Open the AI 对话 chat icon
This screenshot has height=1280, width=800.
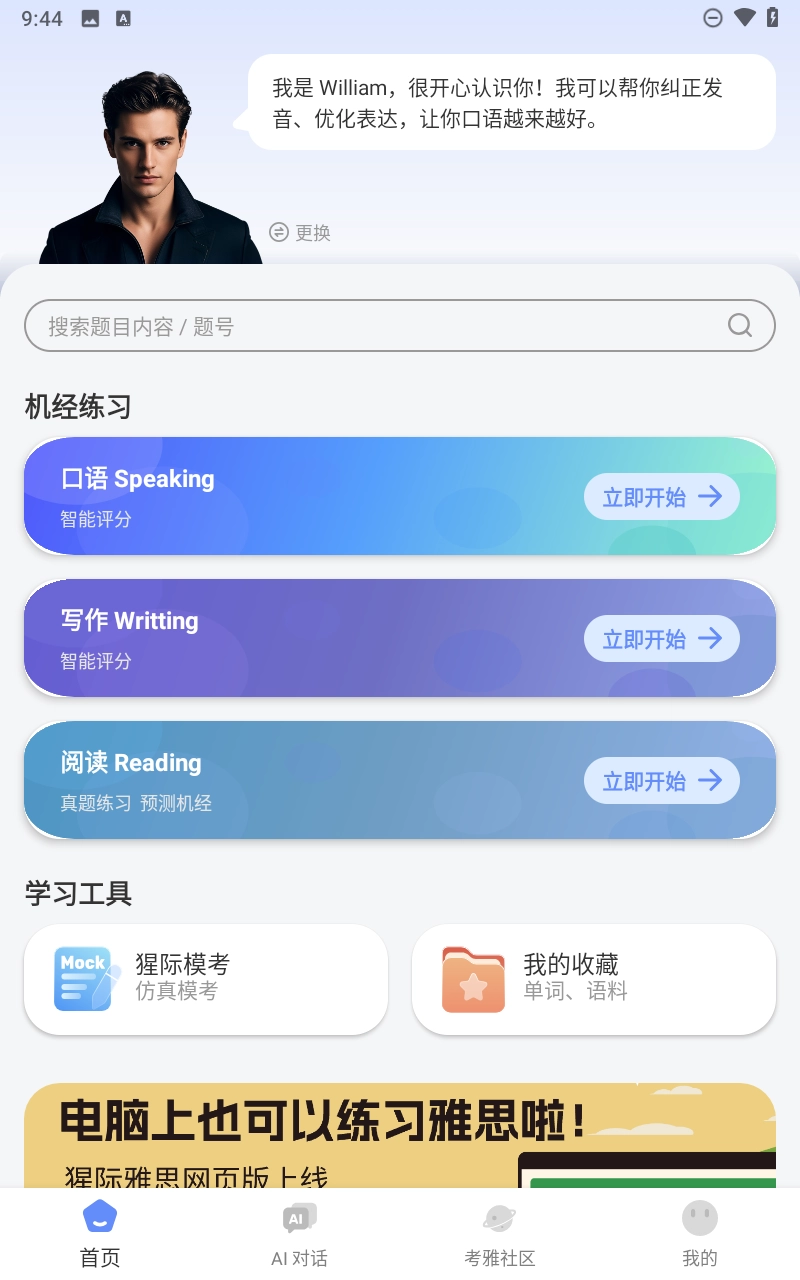coord(299,1217)
